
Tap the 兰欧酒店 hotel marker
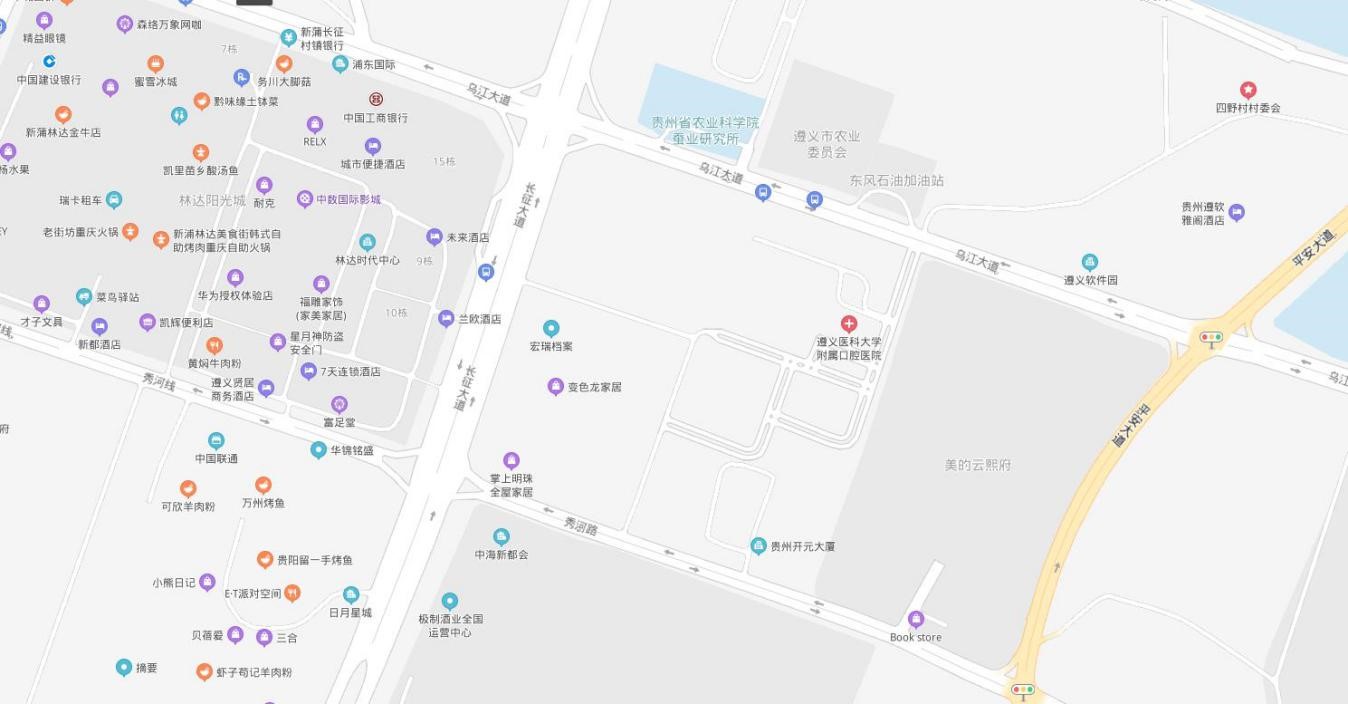(x=446, y=319)
